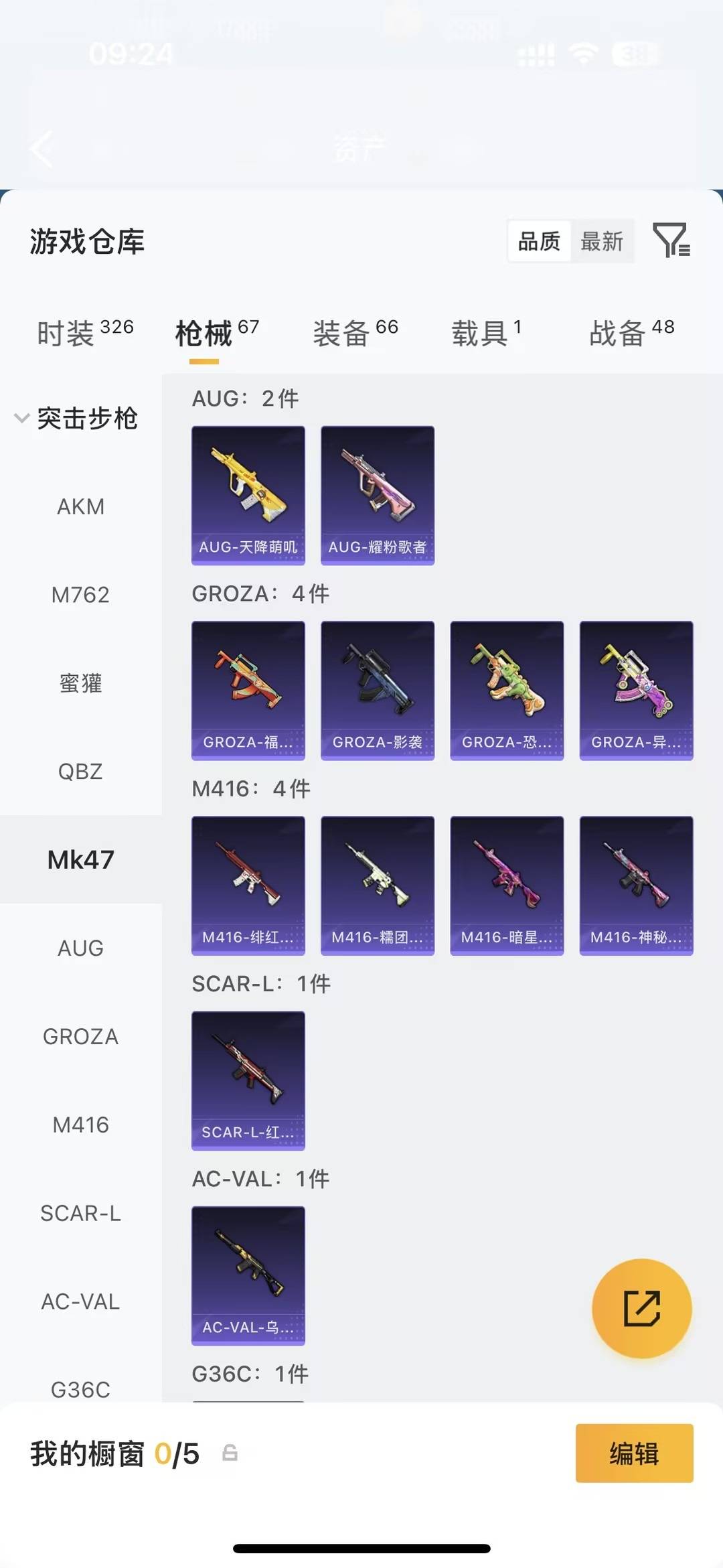723x1568 pixels.
Task: Collapse the 突击步枪 category
Action: click(x=76, y=419)
